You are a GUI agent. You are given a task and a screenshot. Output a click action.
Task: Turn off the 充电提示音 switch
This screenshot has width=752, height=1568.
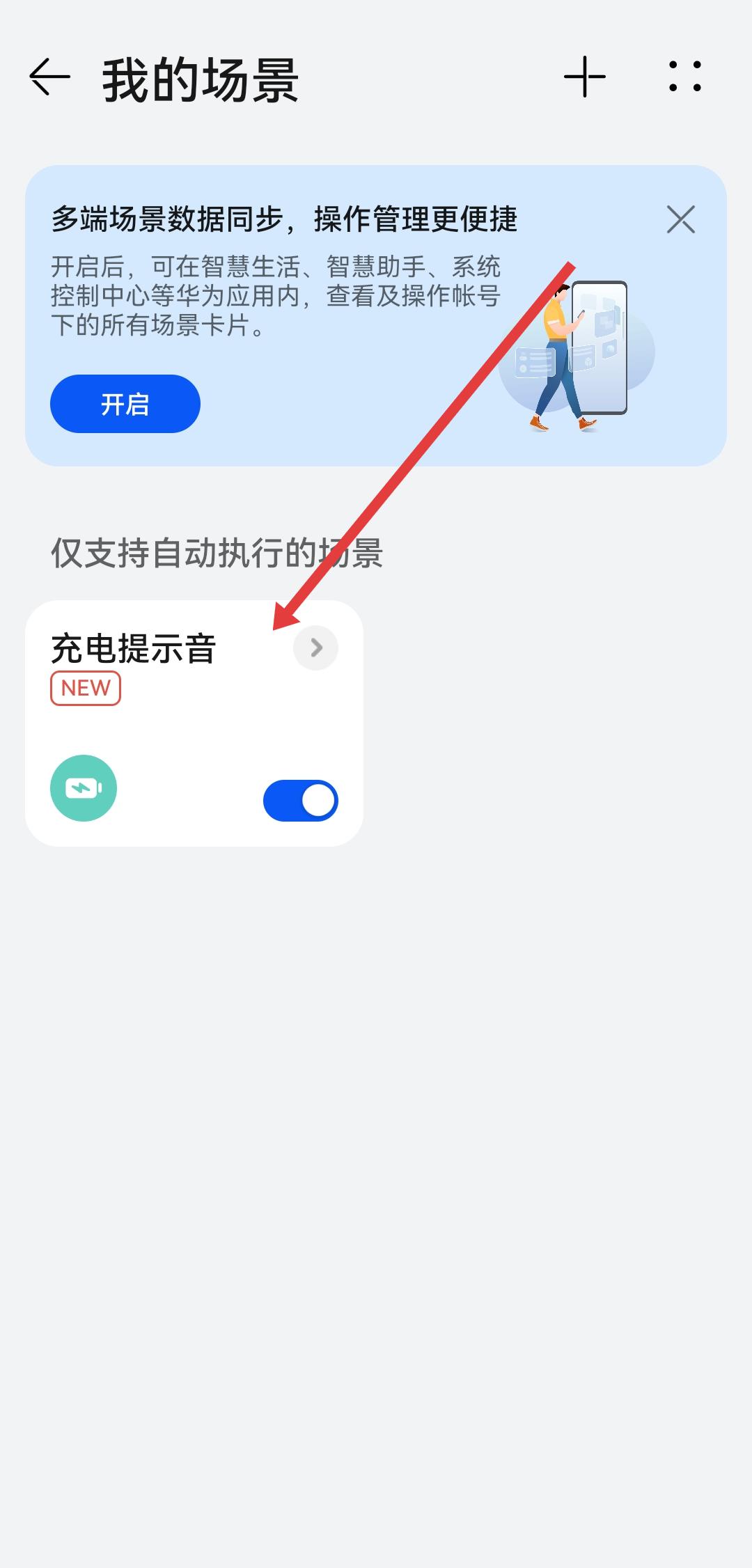pyautogui.click(x=300, y=801)
